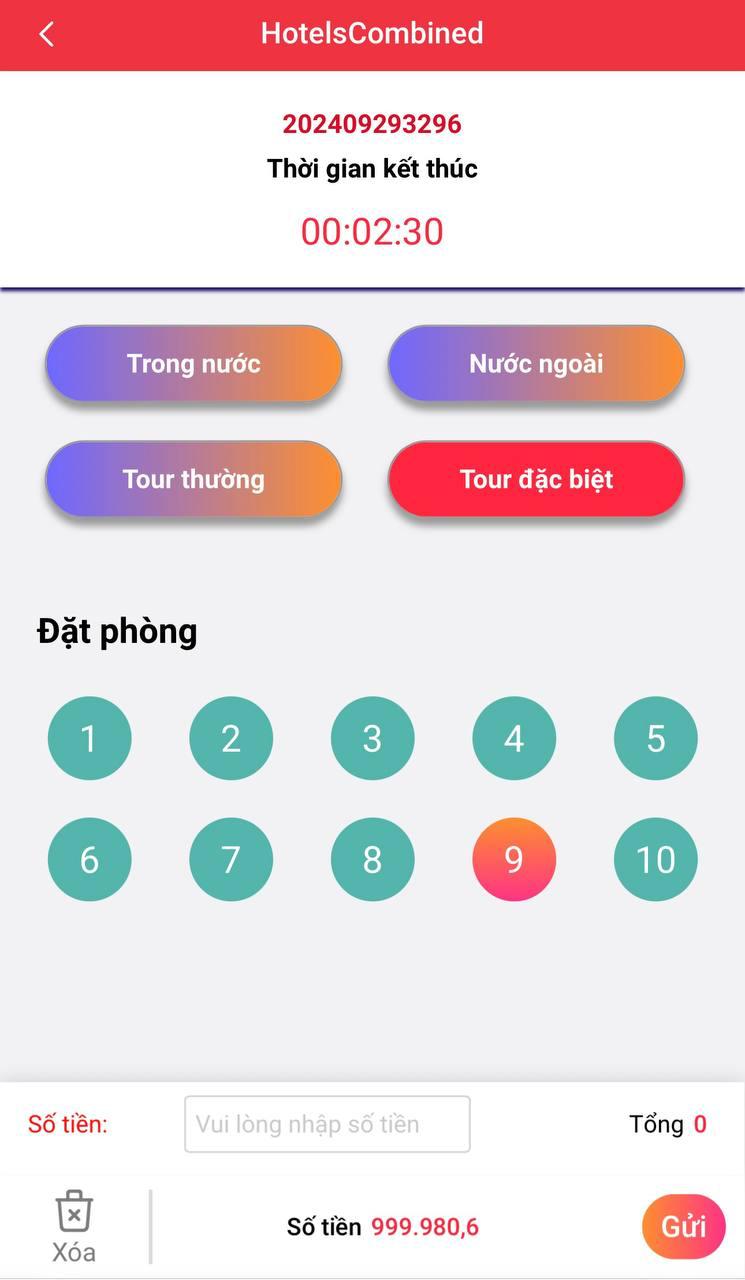This screenshot has width=745, height=1280.
Task: Pick the Tour thường option
Action: pyautogui.click(x=194, y=479)
